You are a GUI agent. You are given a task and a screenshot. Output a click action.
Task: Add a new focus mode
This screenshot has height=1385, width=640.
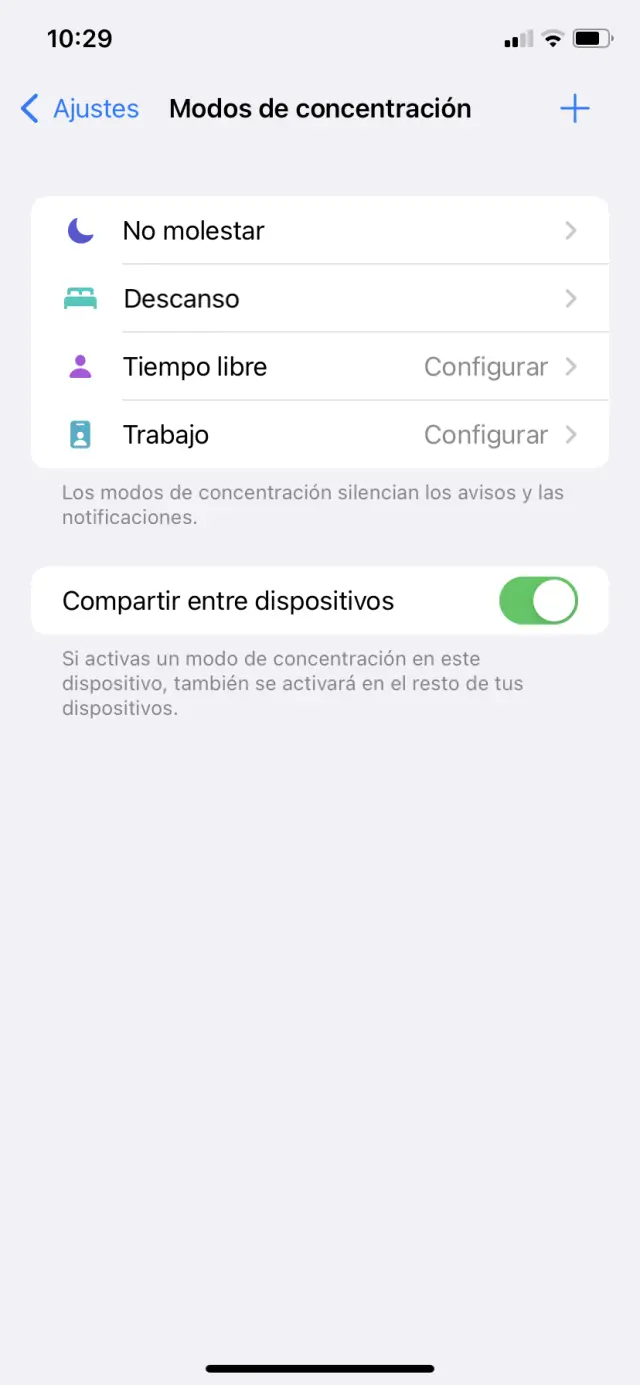tap(574, 109)
